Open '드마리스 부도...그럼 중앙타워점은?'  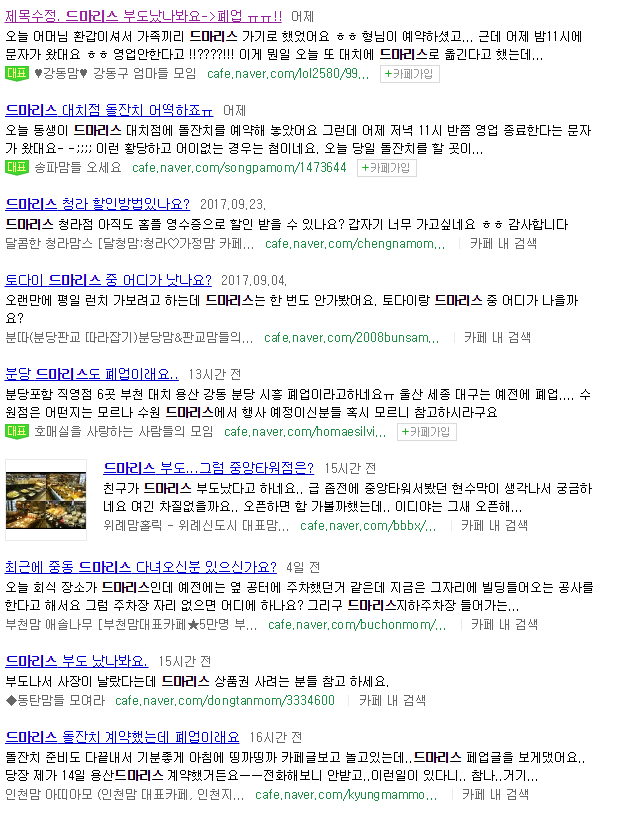[208, 467]
